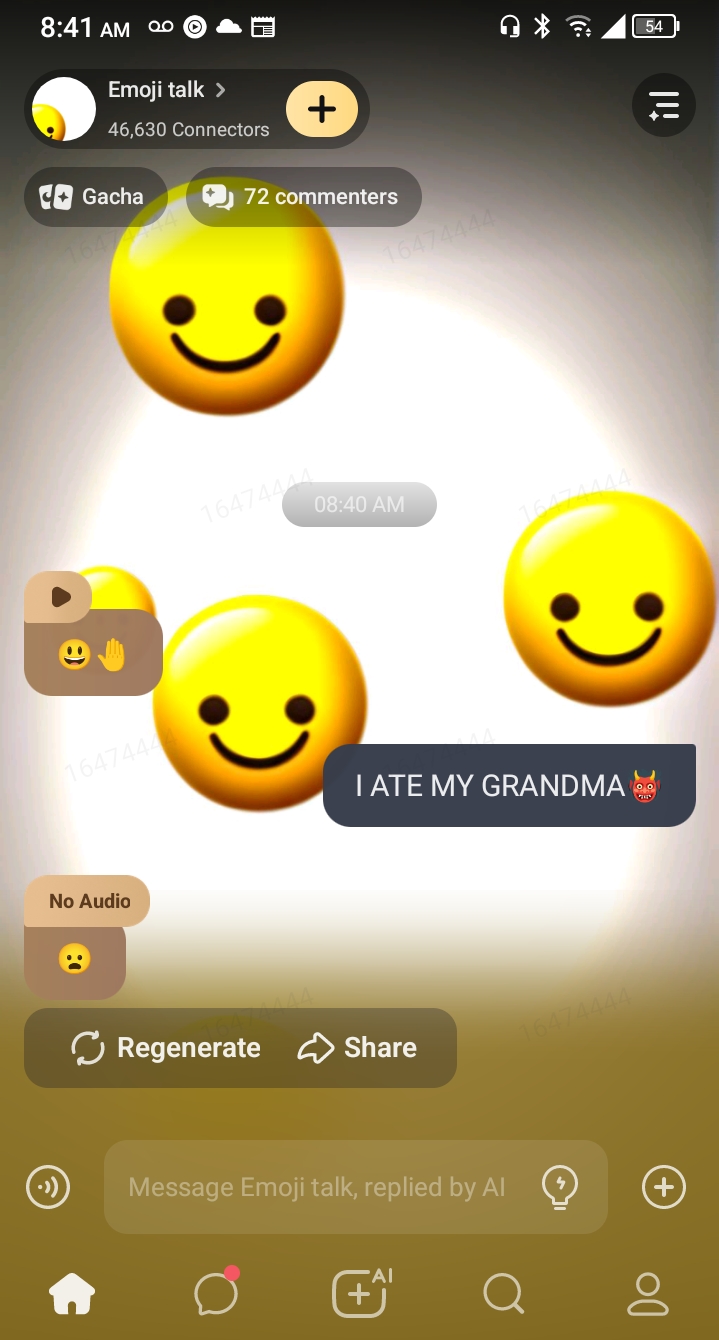Open the Gacha chip

94,197
